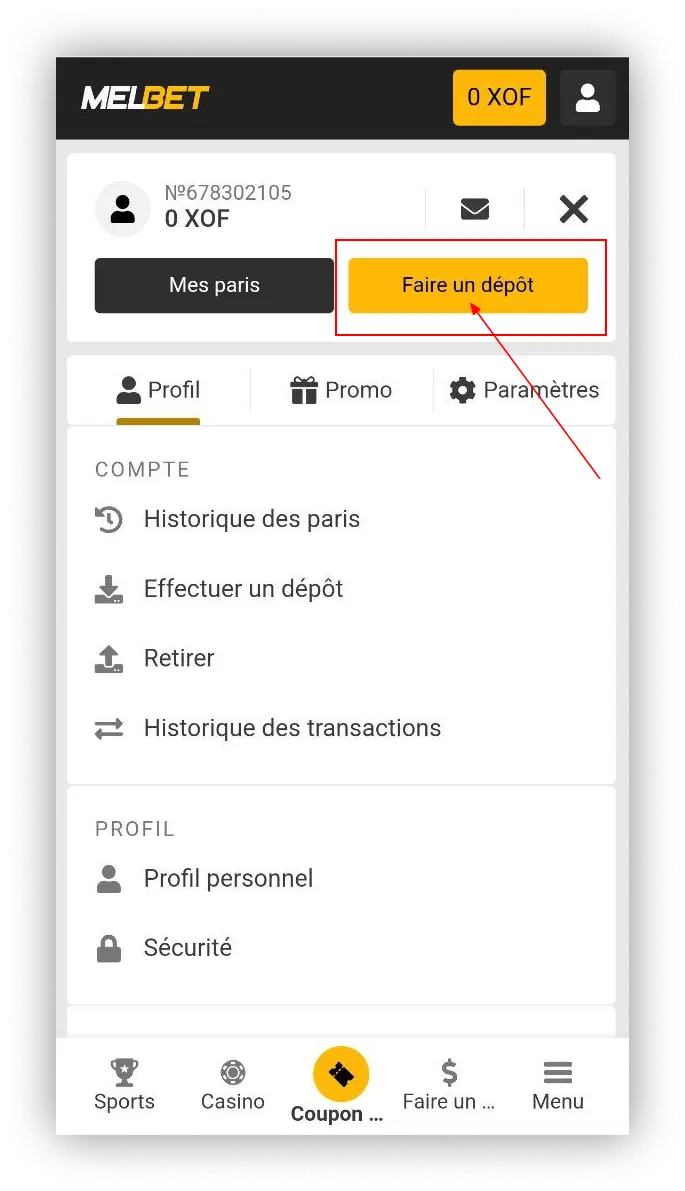685x1191 pixels.
Task: Open the Retirer option
Action: pos(179,658)
